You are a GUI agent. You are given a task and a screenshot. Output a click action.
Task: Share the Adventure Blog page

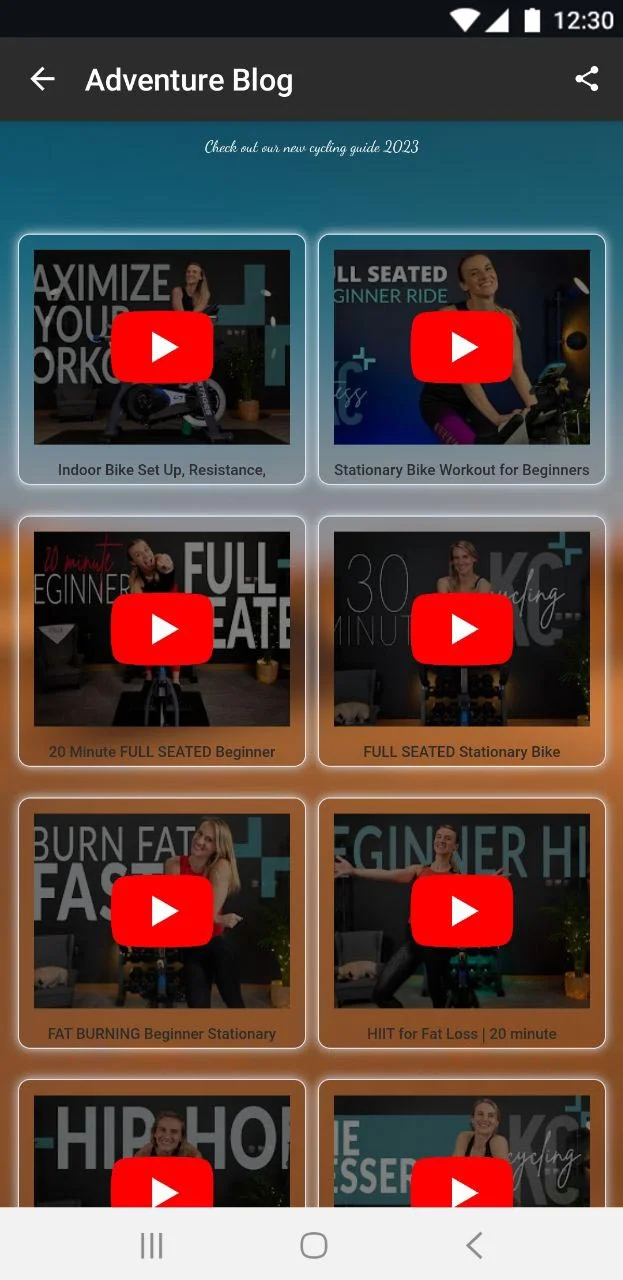[587, 79]
